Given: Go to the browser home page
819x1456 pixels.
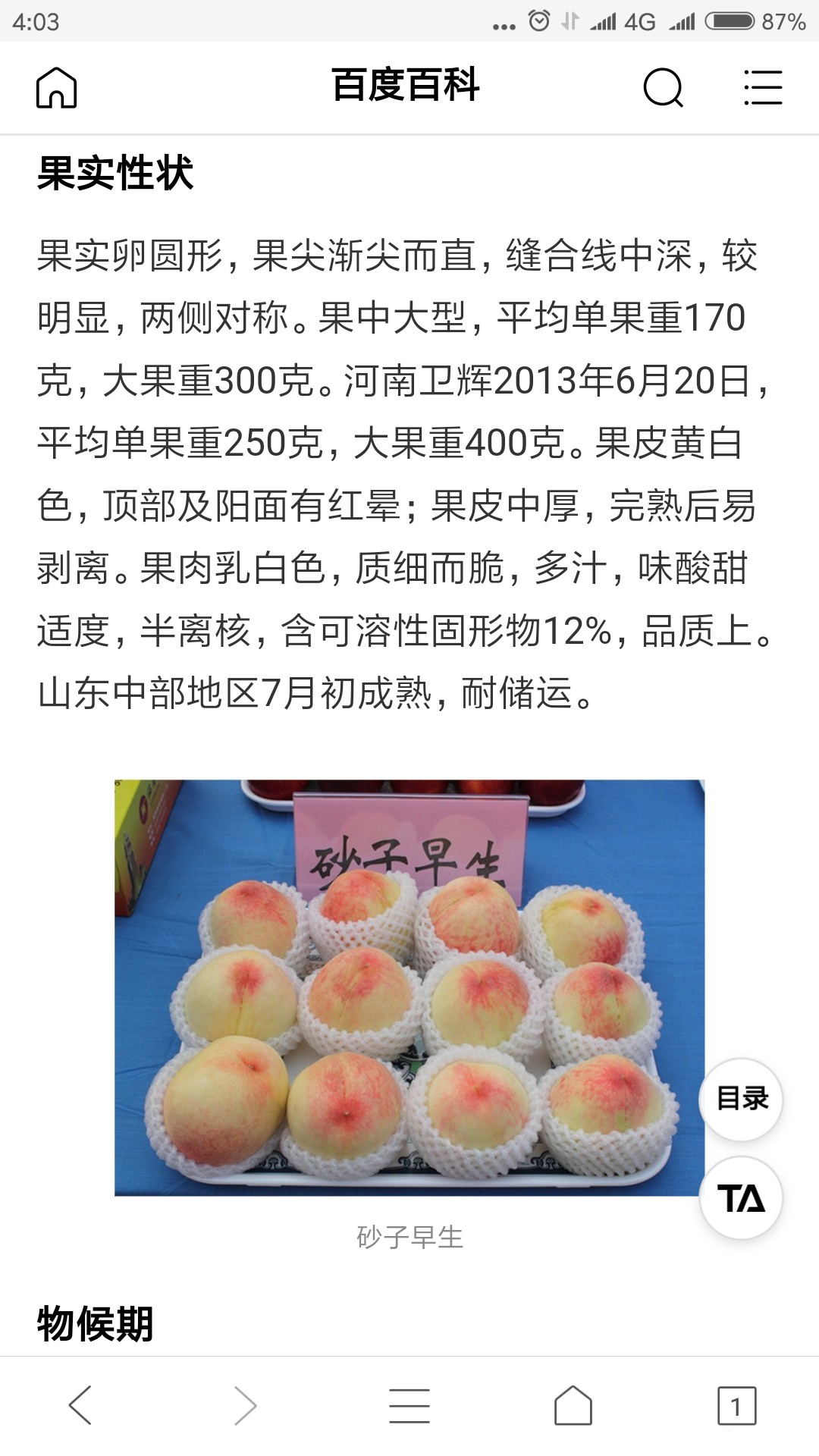Looking at the screenshot, I should (x=573, y=1405).
